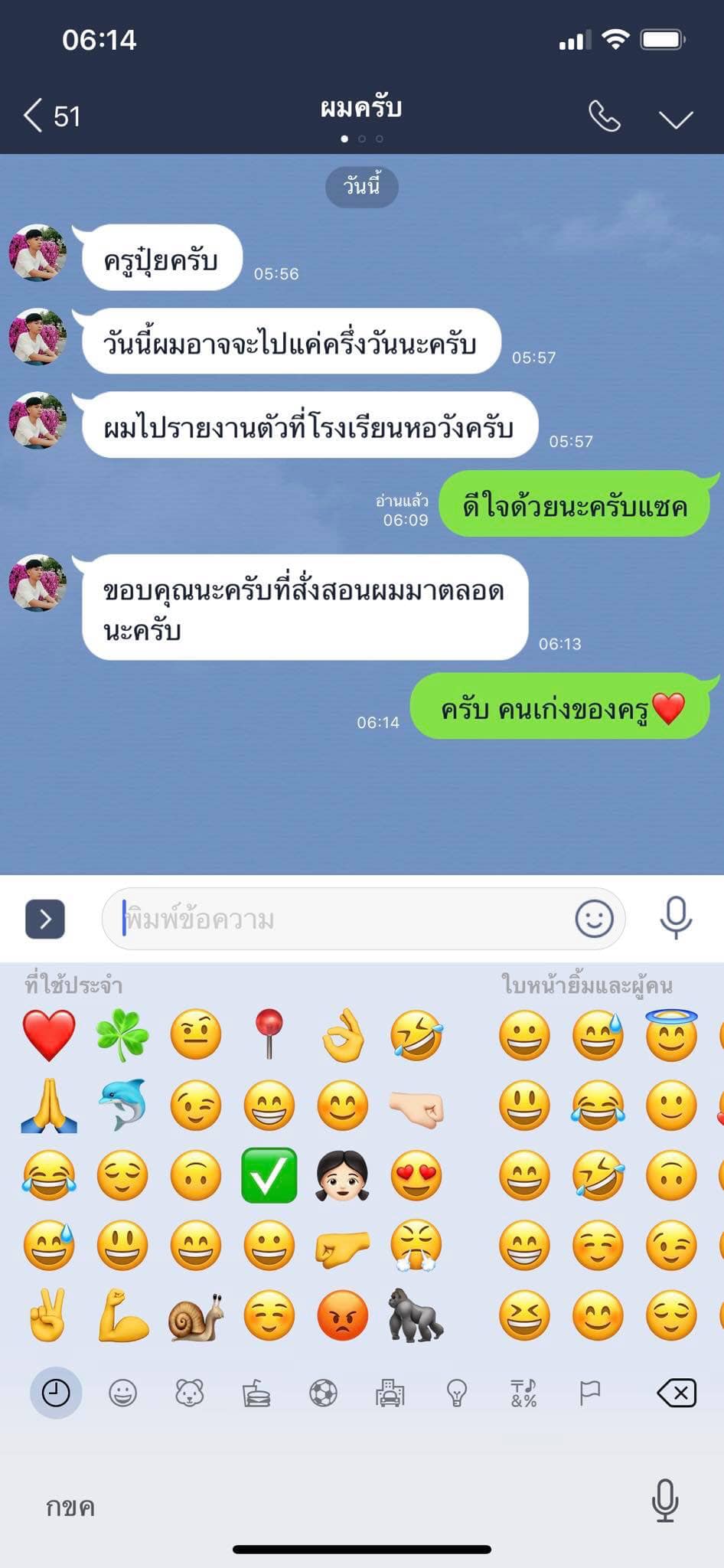Insert the four-leaf clover emoji

122,1034
